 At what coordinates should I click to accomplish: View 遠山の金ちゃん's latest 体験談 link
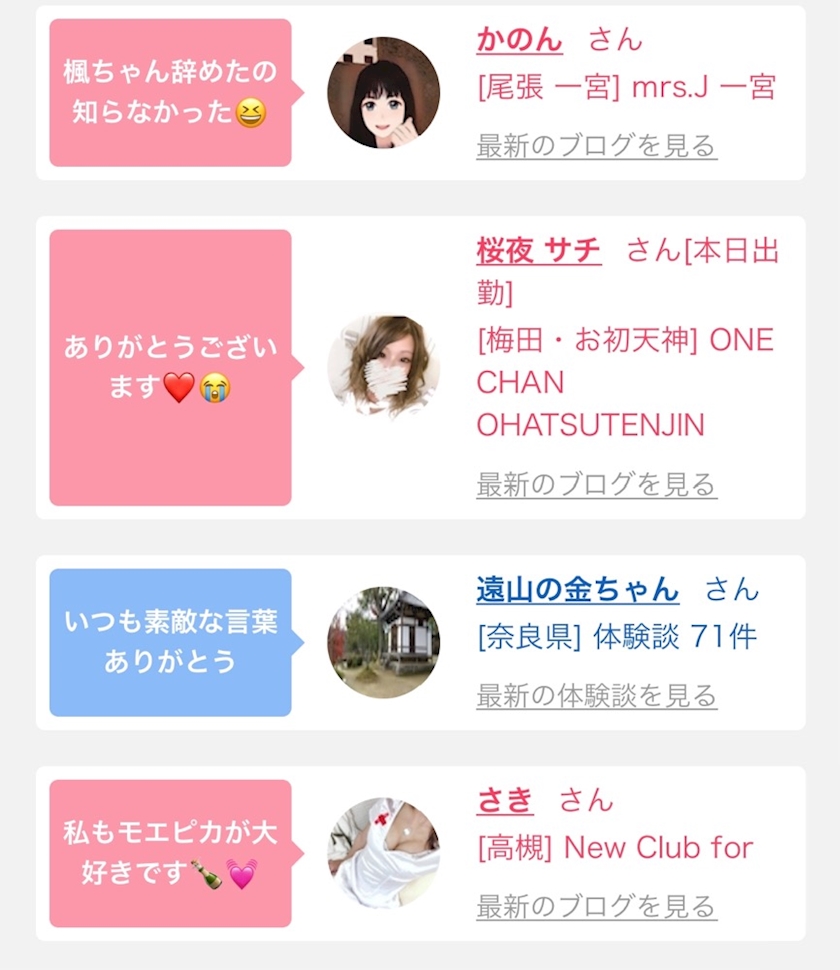click(596, 695)
